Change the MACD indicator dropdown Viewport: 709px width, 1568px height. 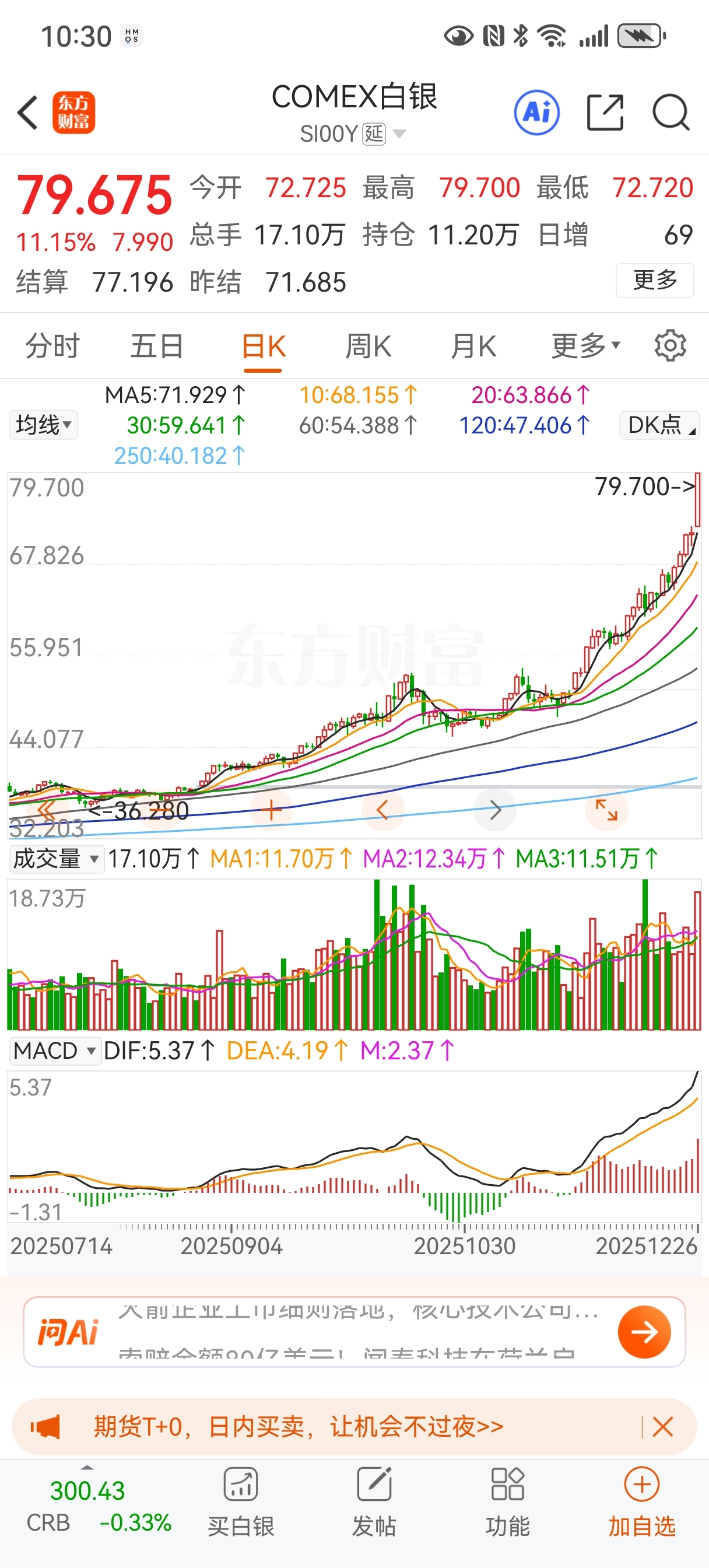(55, 1051)
